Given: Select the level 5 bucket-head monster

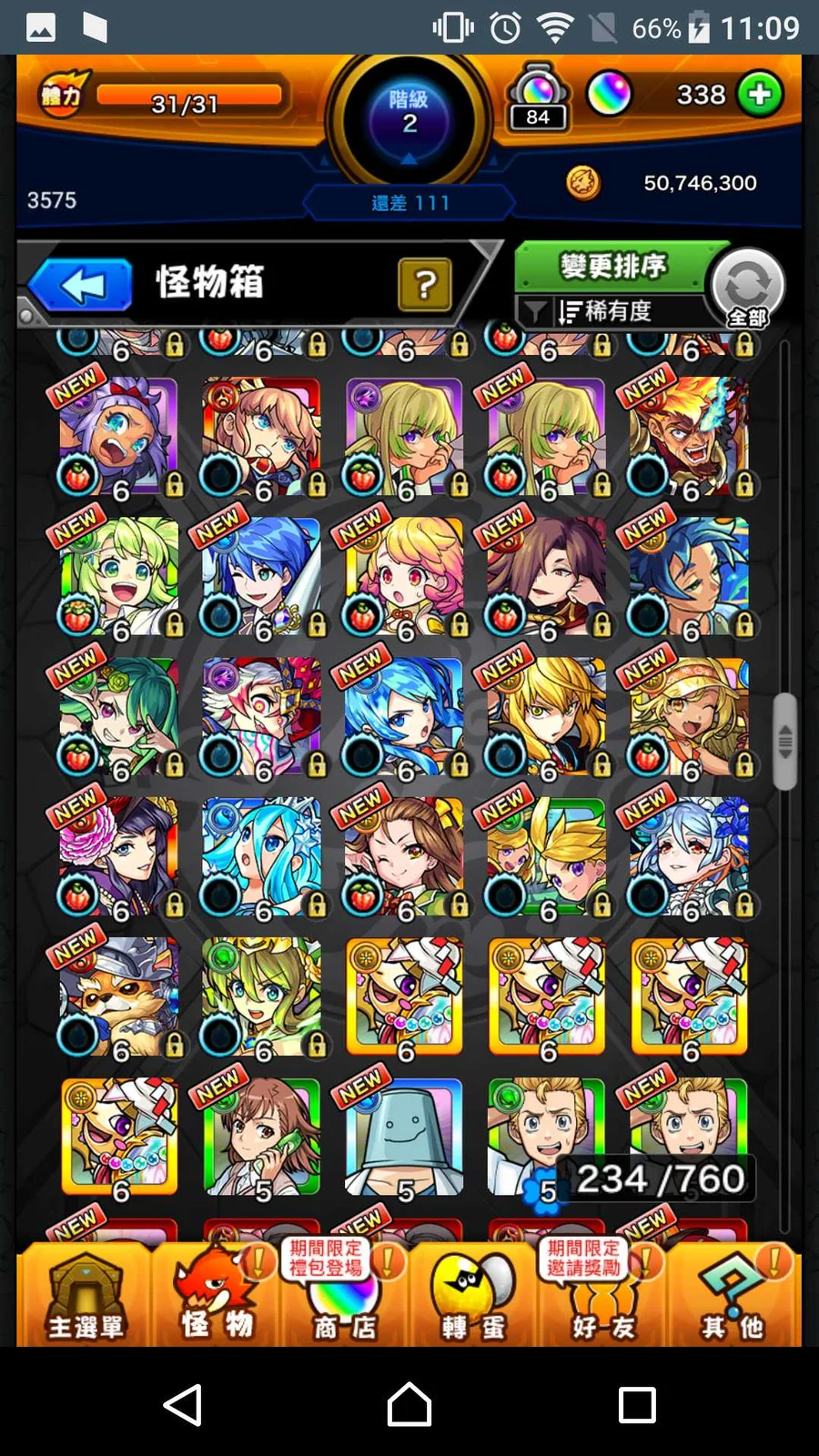Looking at the screenshot, I should (x=403, y=1137).
